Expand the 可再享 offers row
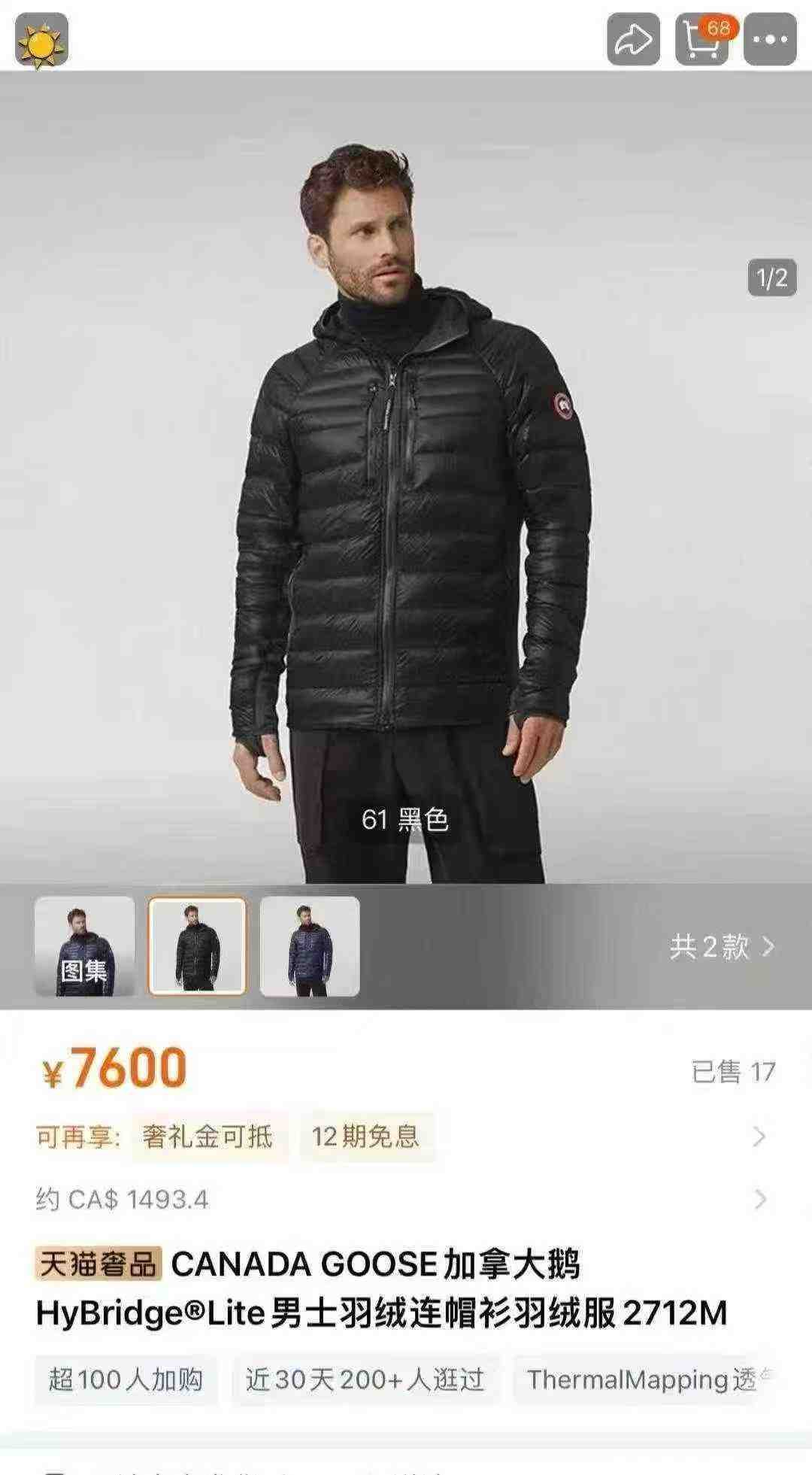The height and width of the screenshot is (1475, 812). point(759,1137)
